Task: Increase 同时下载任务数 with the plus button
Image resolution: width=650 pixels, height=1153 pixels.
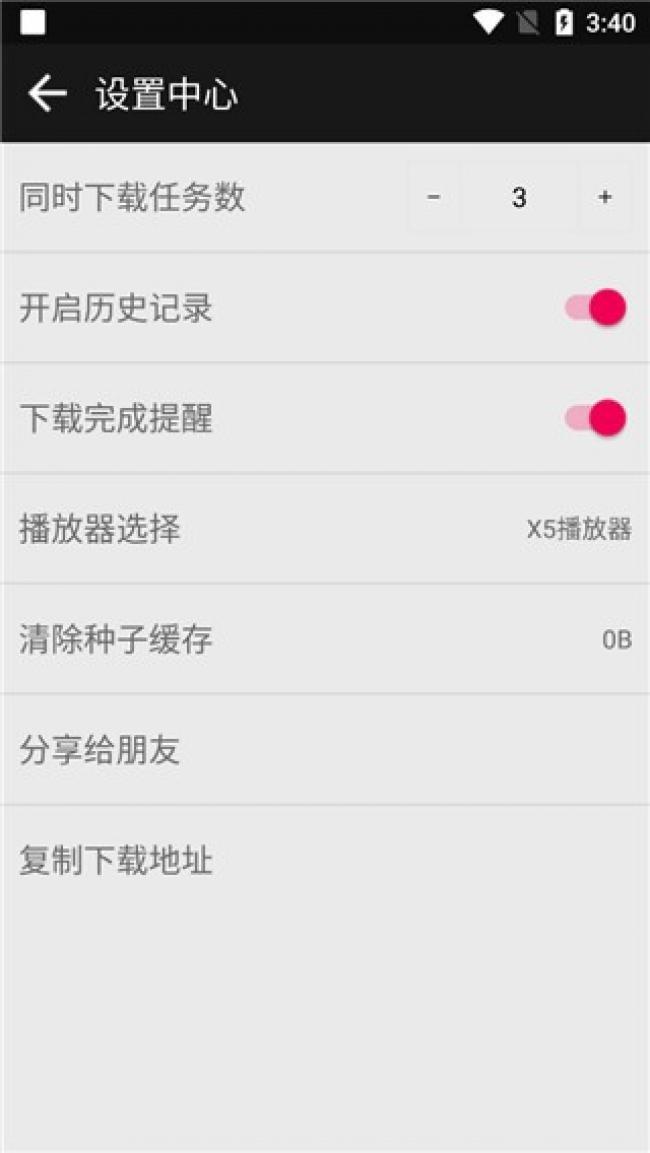Action: [605, 197]
